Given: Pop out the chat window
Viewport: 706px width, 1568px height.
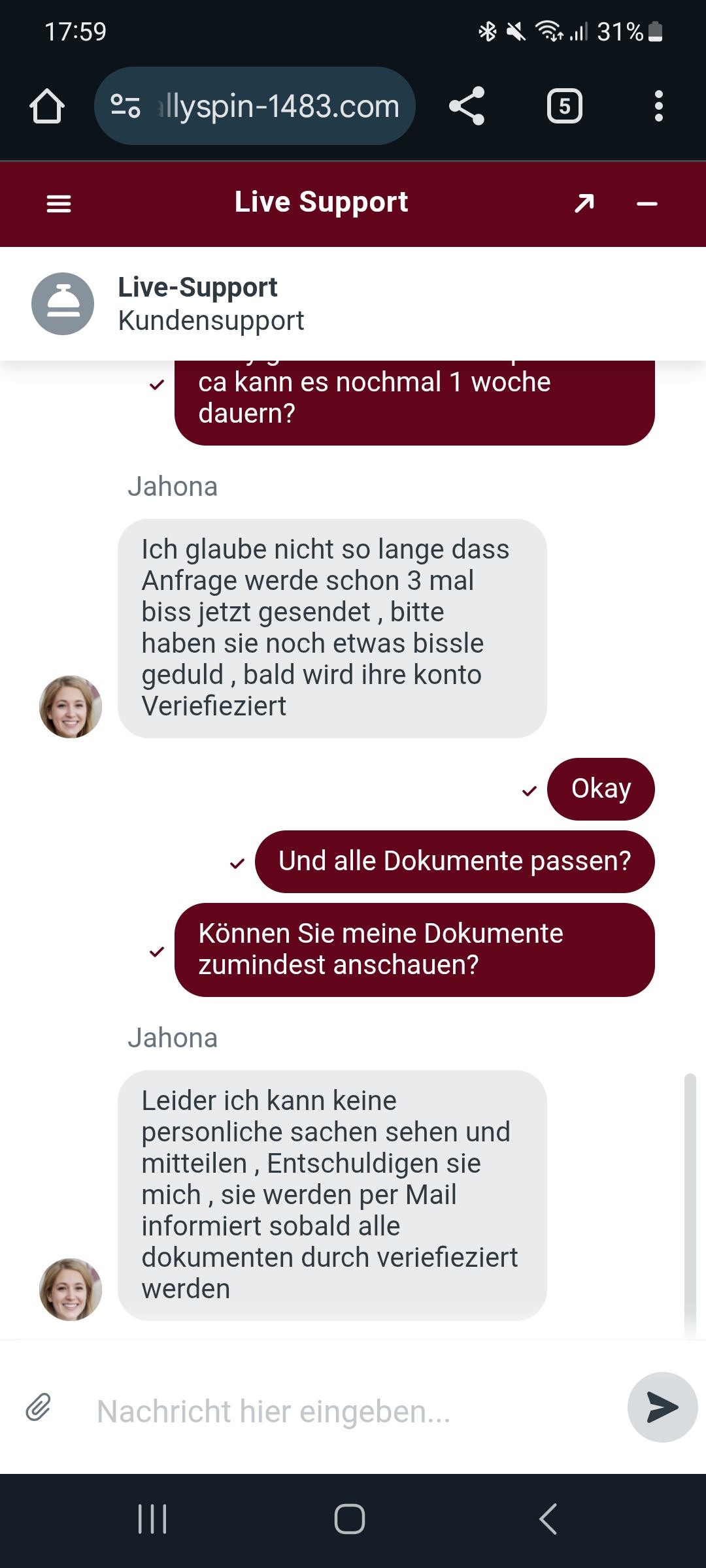Looking at the screenshot, I should [x=584, y=204].
